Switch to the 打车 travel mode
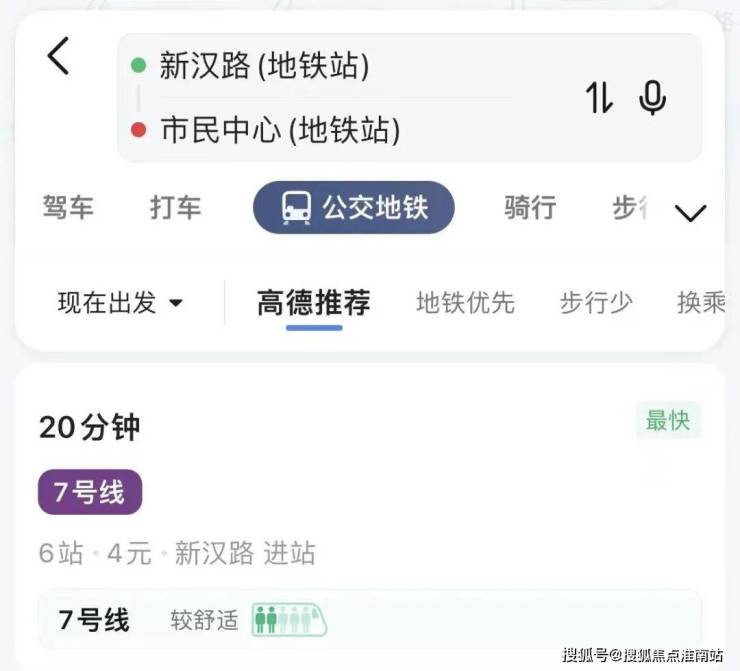 point(175,207)
